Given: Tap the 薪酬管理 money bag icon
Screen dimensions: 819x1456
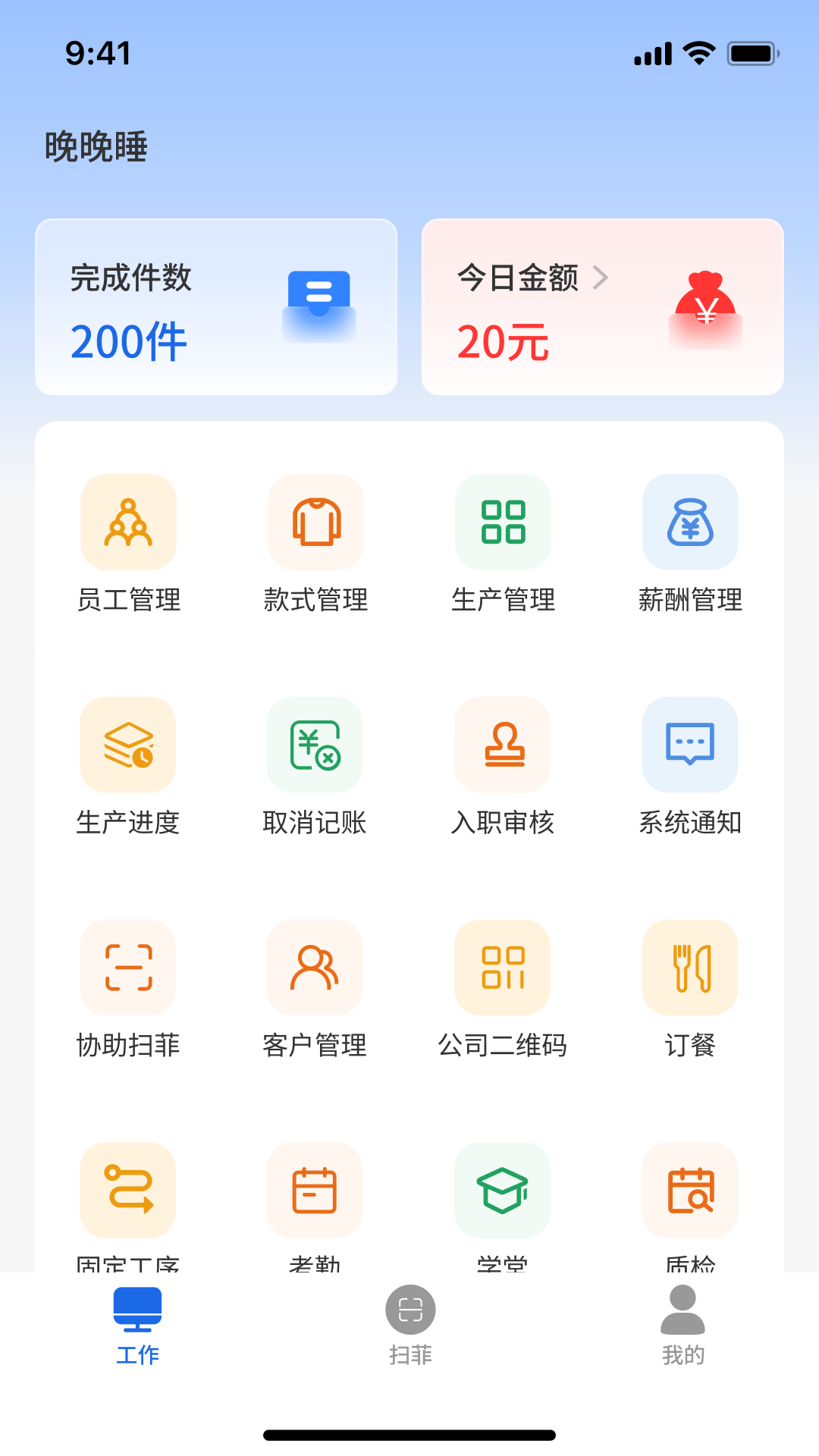Looking at the screenshot, I should pyautogui.click(x=689, y=521).
